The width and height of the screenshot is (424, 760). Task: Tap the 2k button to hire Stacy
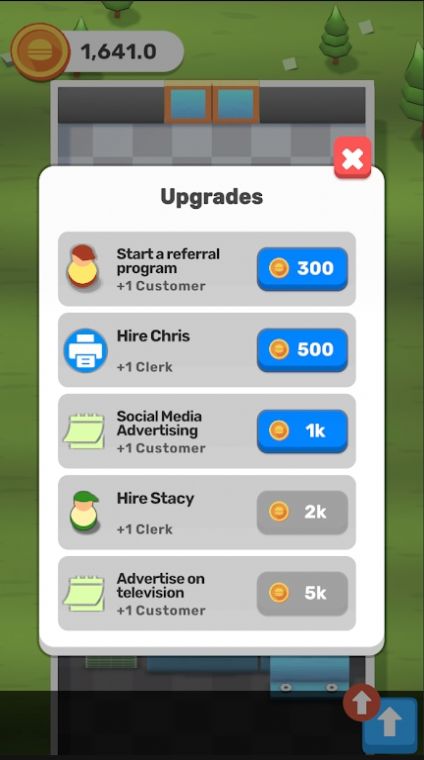click(x=302, y=512)
